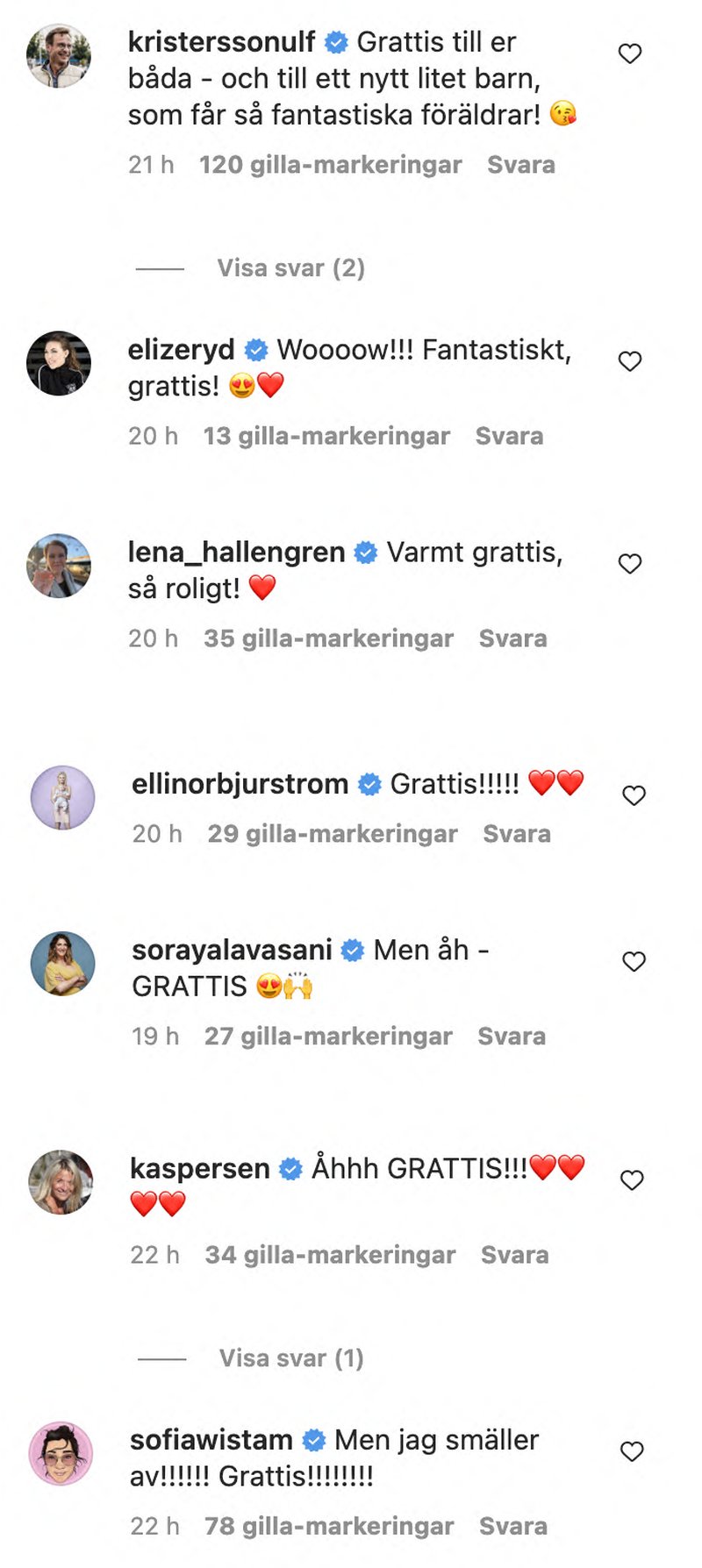Like sofiawistam's comment

tap(632, 1451)
